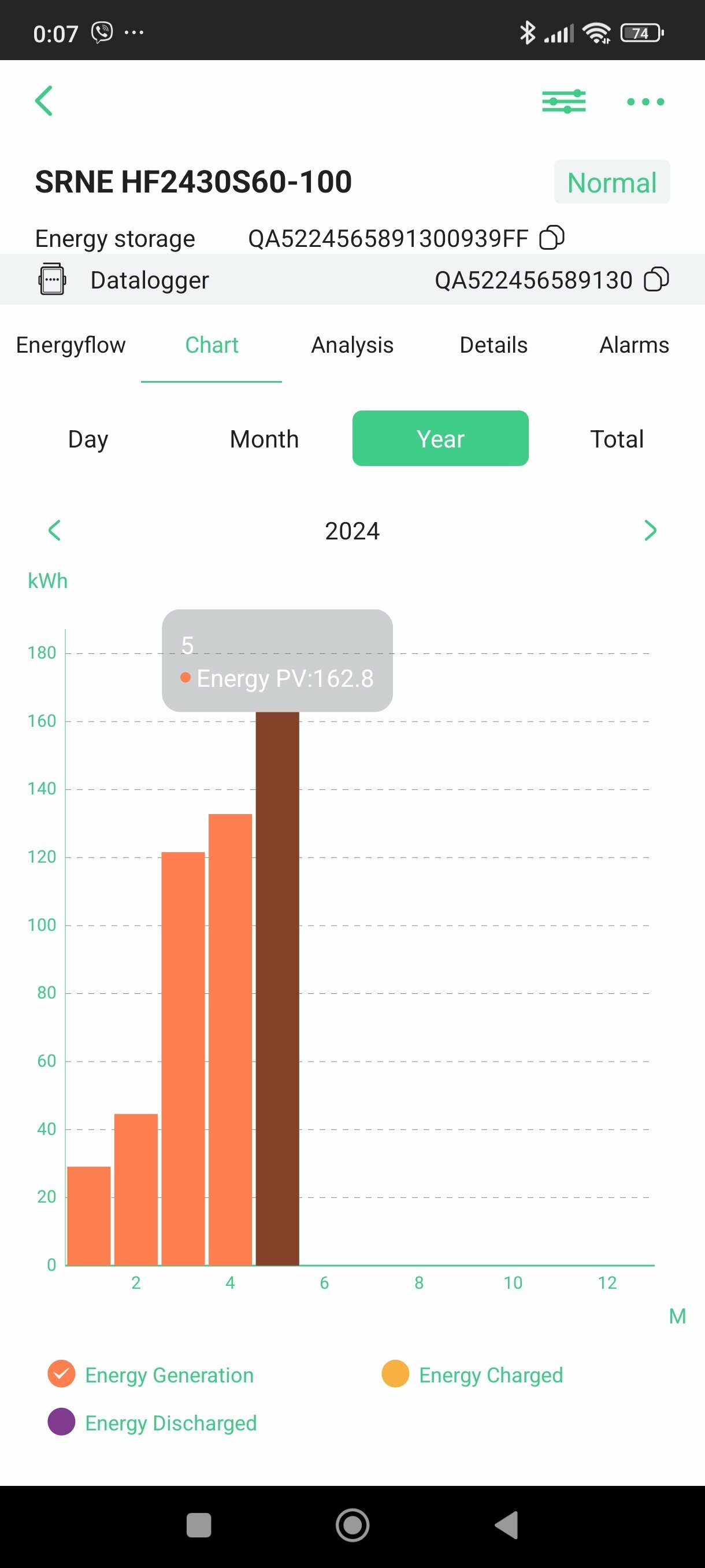The width and height of the screenshot is (705, 1568).
Task: Select the Day chart range
Action: click(x=88, y=439)
